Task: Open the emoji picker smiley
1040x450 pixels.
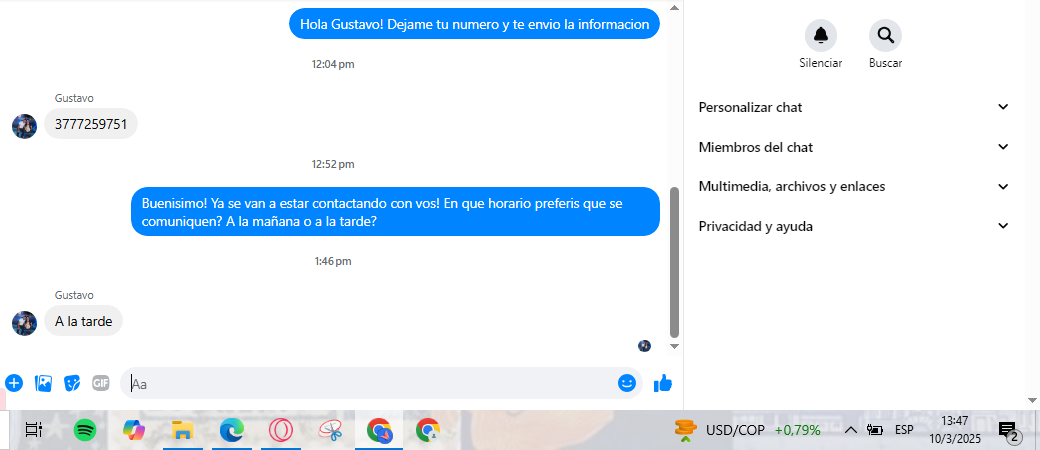Action: pos(627,383)
